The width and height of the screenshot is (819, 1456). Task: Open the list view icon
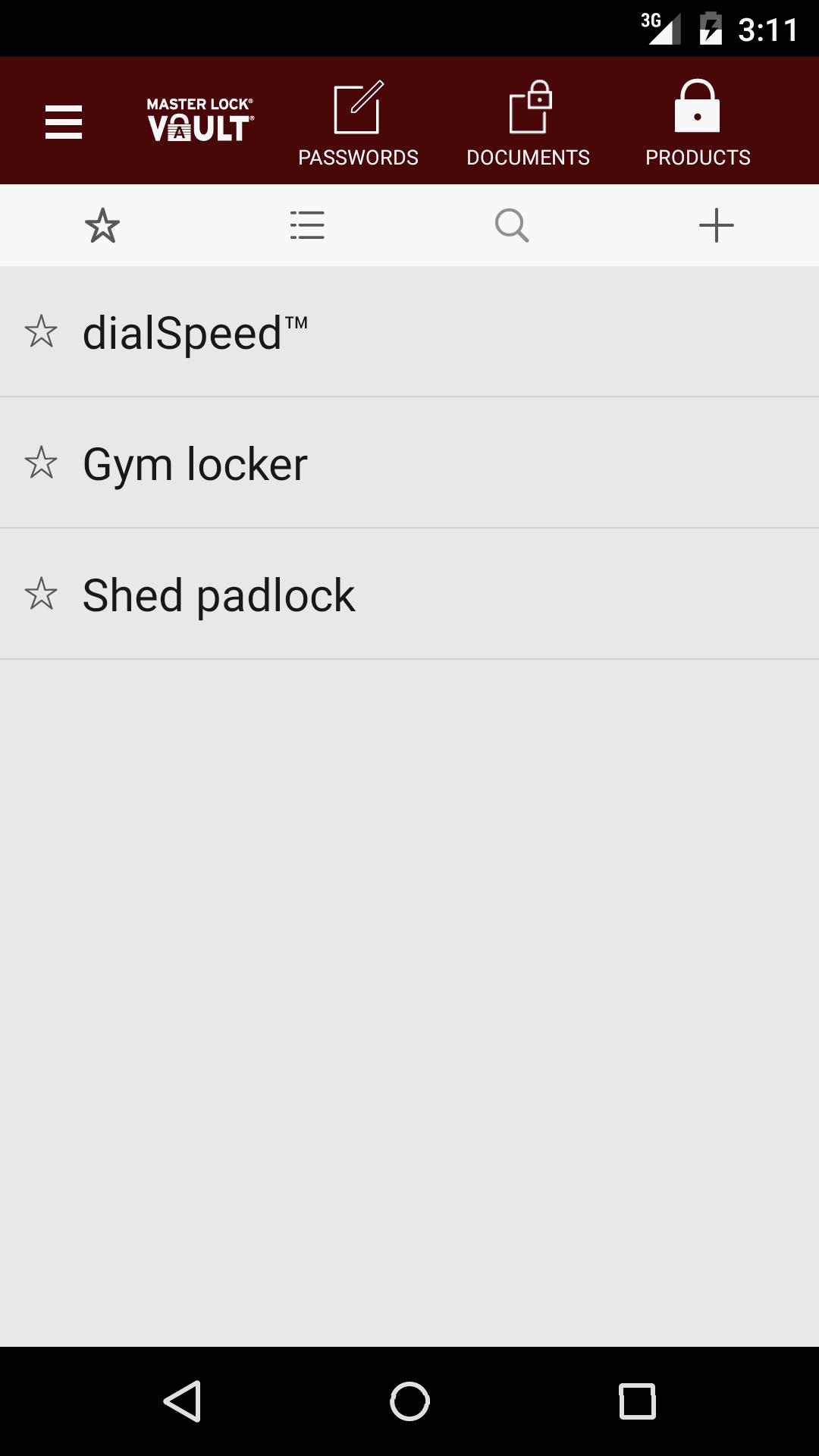click(x=307, y=224)
